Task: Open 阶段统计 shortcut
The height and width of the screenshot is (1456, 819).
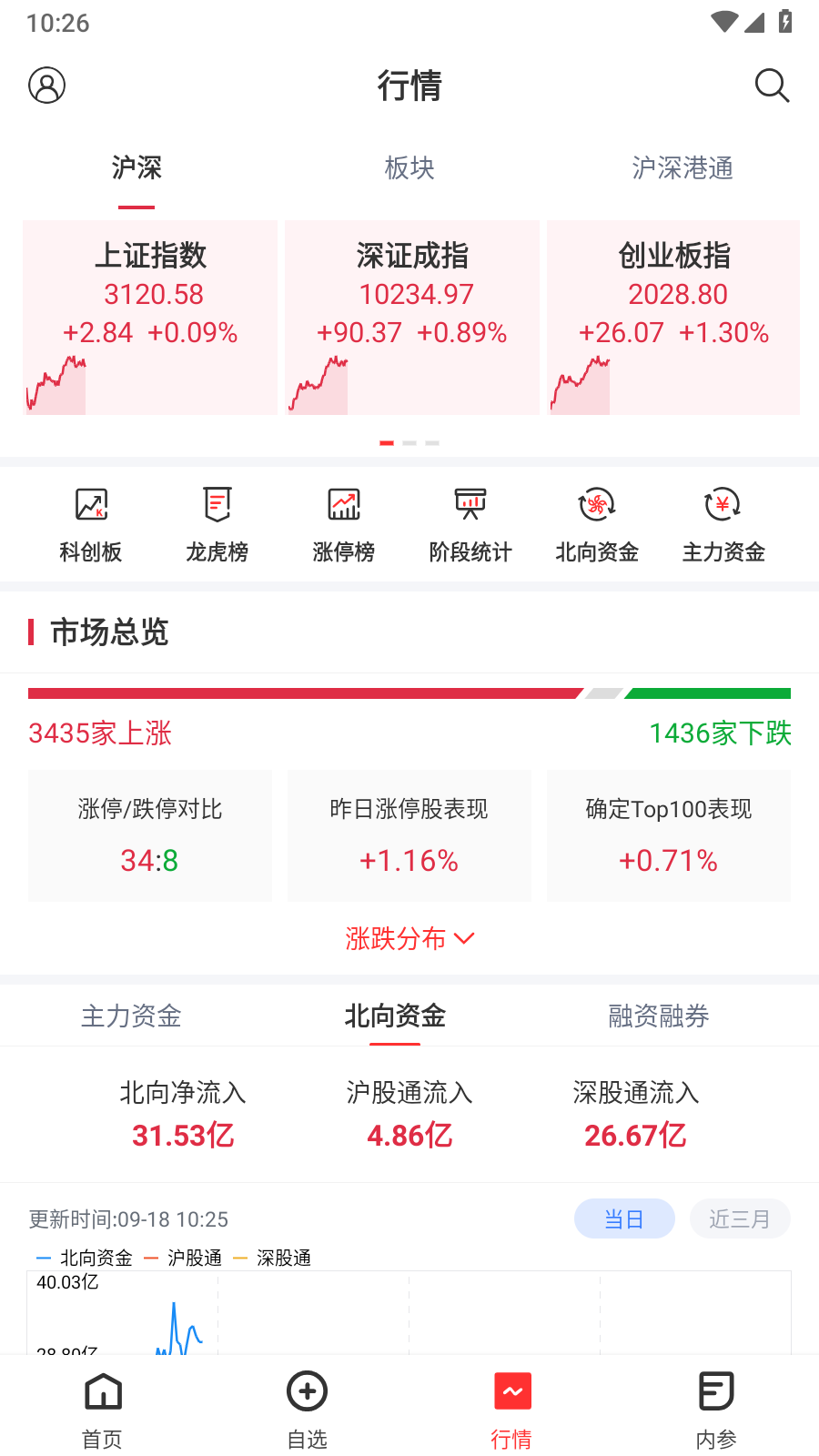Action: click(470, 524)
